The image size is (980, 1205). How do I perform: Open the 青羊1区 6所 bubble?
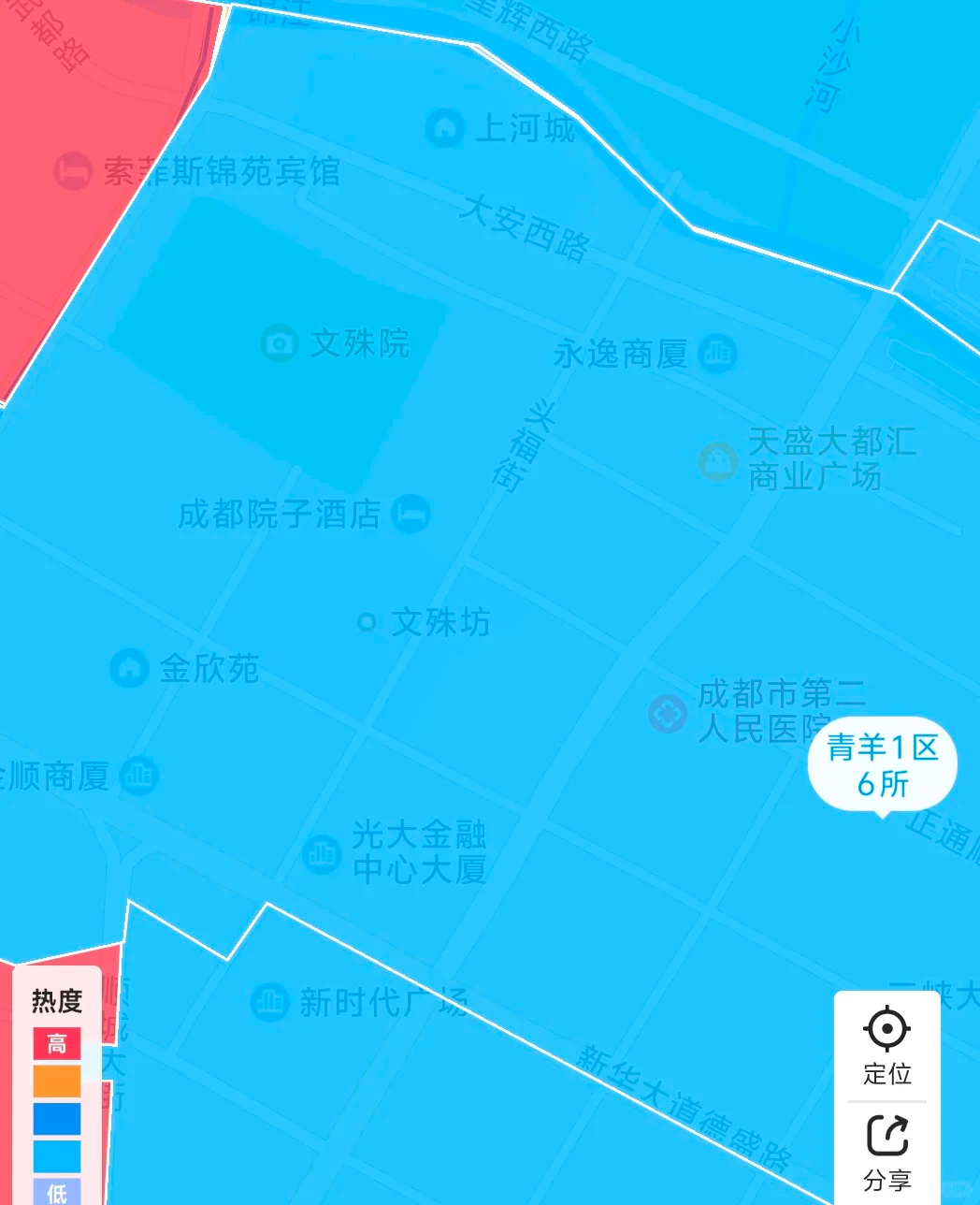[882, 764]
